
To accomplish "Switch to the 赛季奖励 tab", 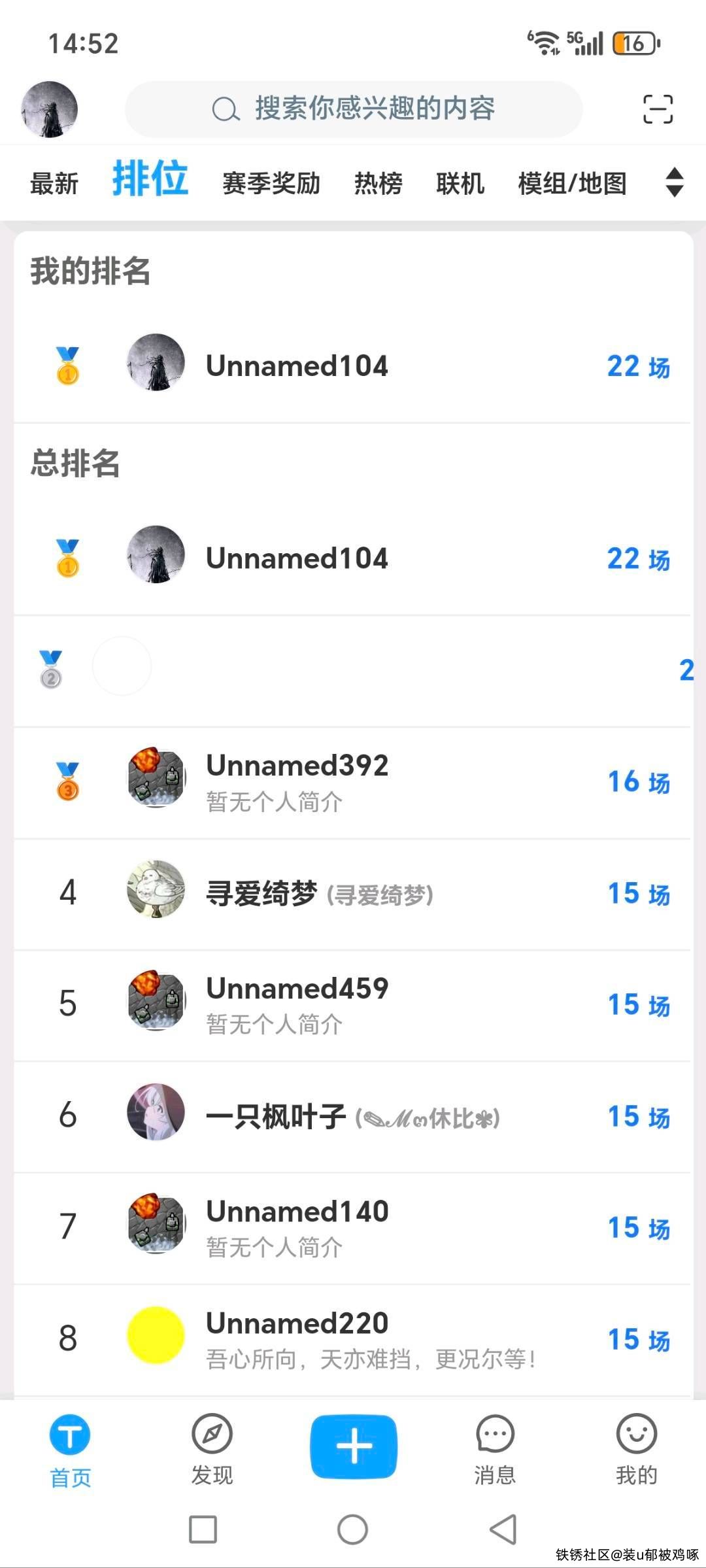I will (x=271, y=184).
